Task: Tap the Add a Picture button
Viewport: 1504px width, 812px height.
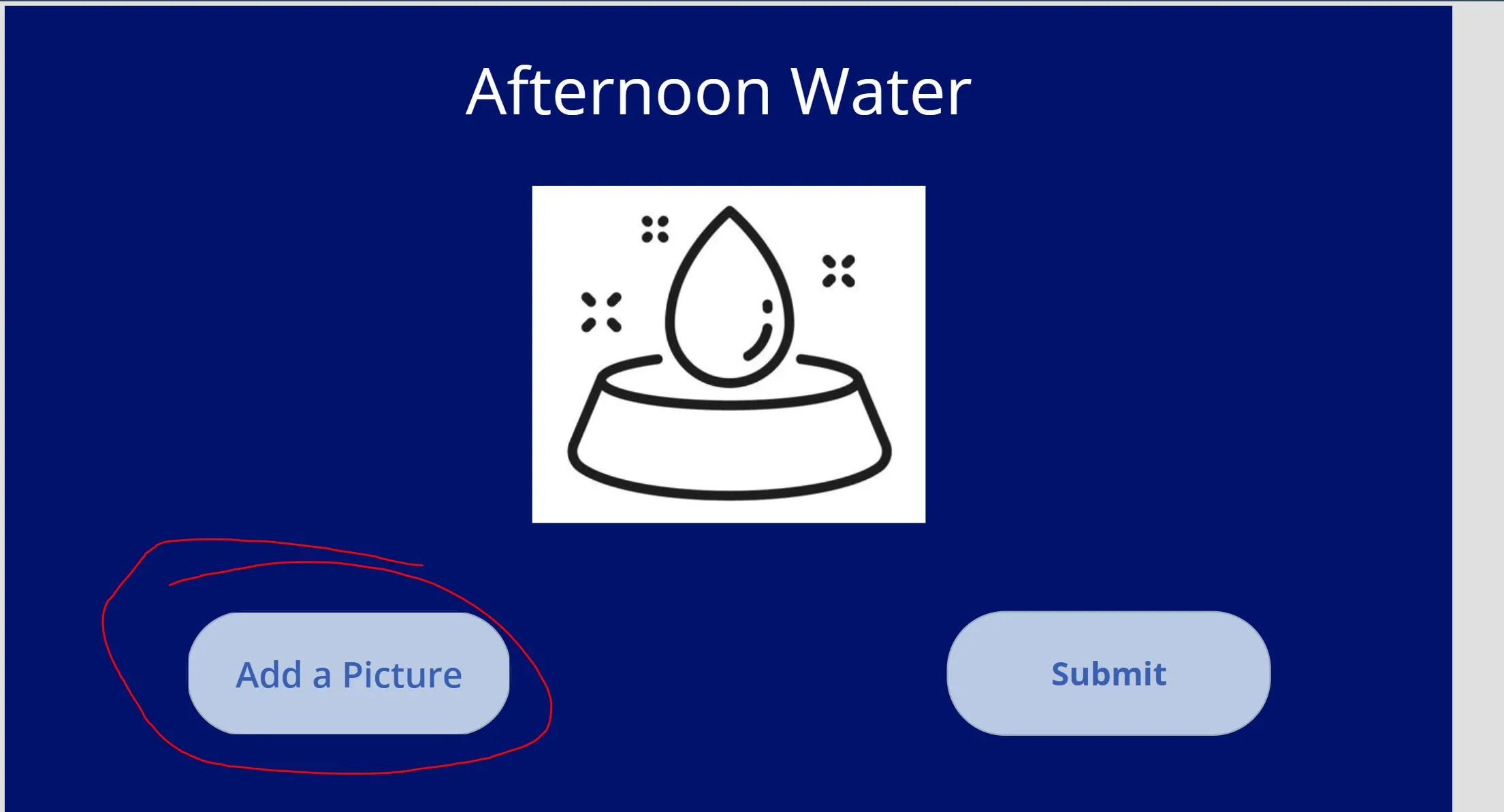Action: [x=349, y=674]
